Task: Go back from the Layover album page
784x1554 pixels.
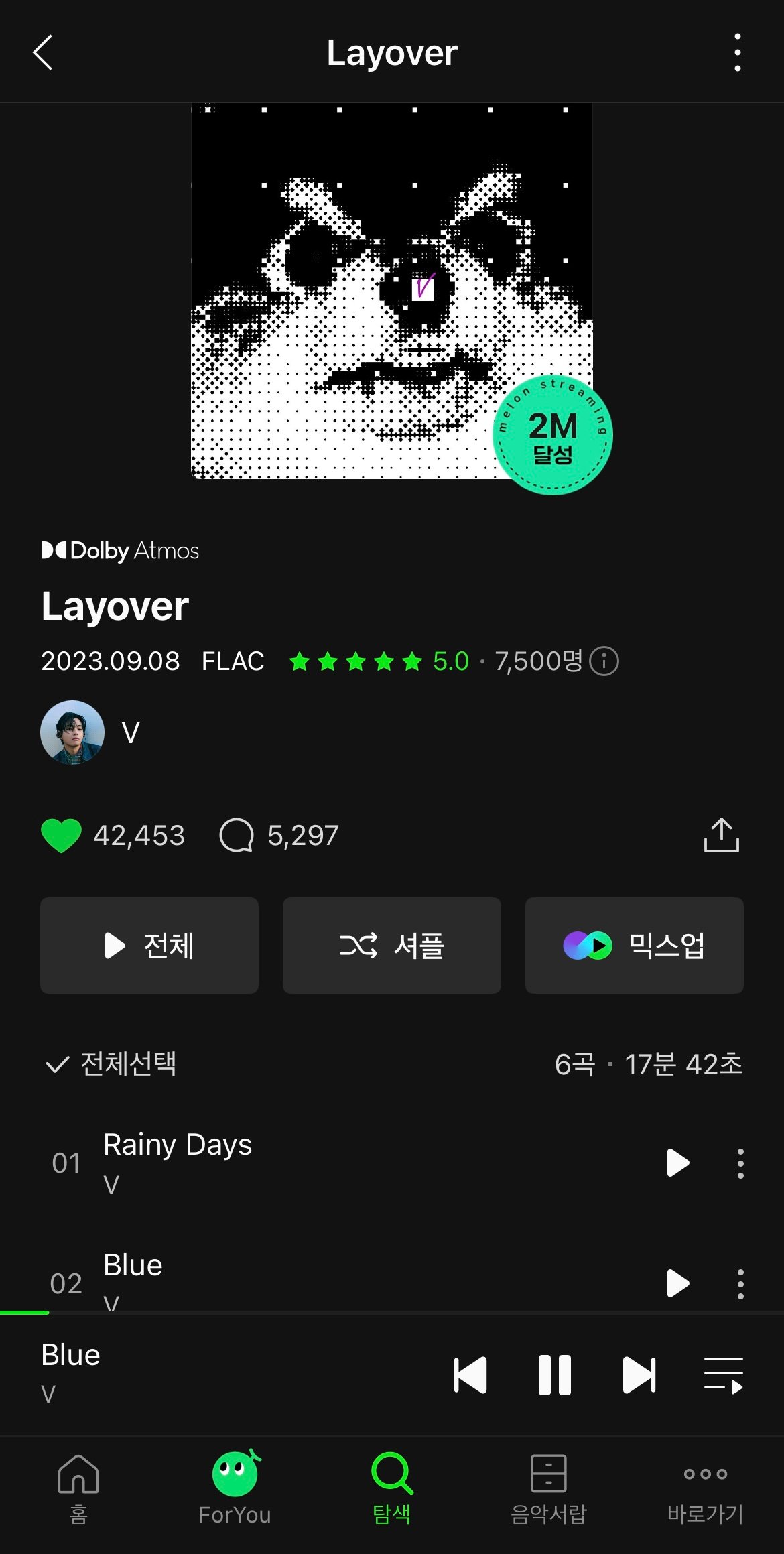Action: 43,52
